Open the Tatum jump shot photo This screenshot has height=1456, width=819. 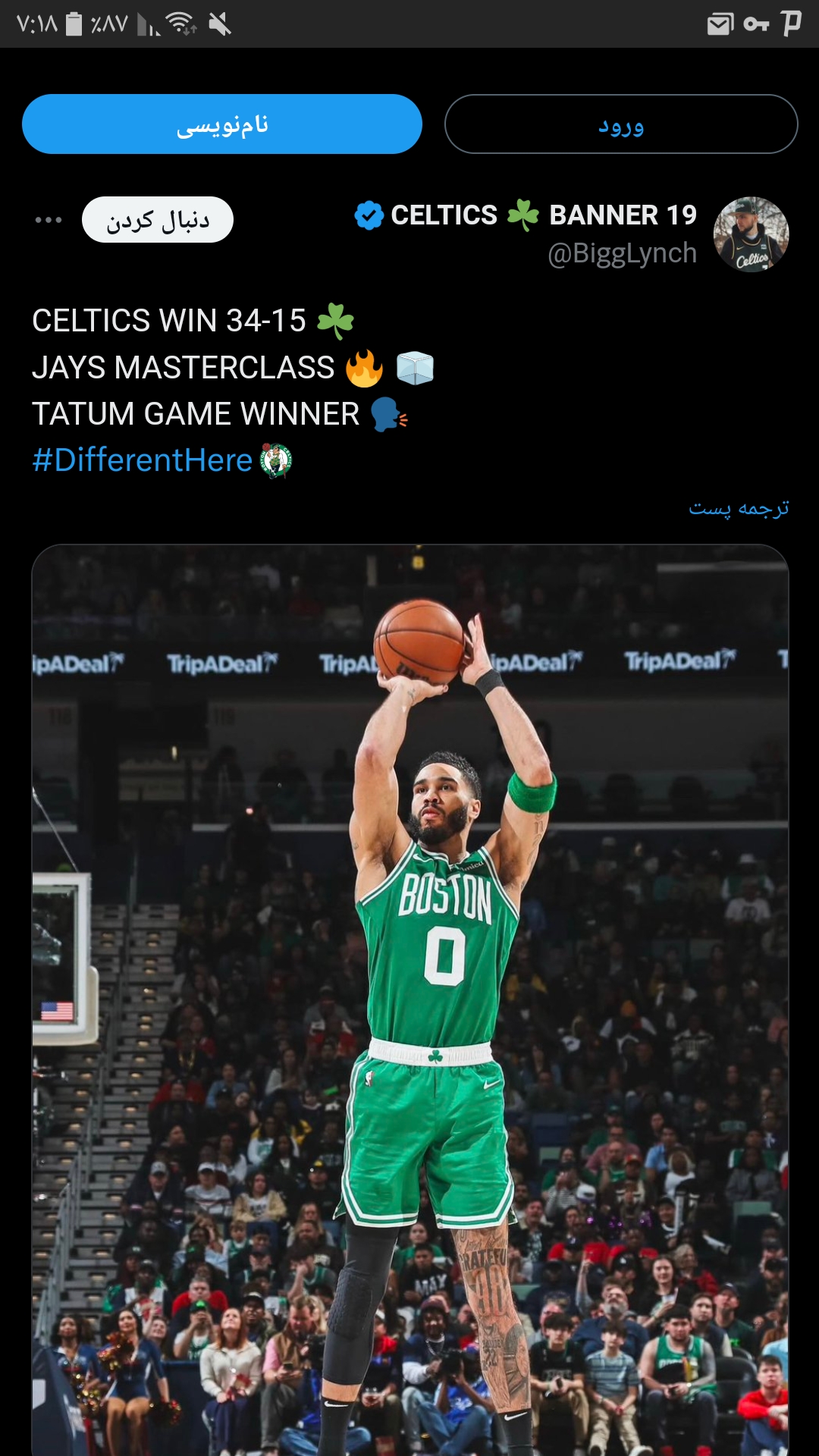click(410, 999)
